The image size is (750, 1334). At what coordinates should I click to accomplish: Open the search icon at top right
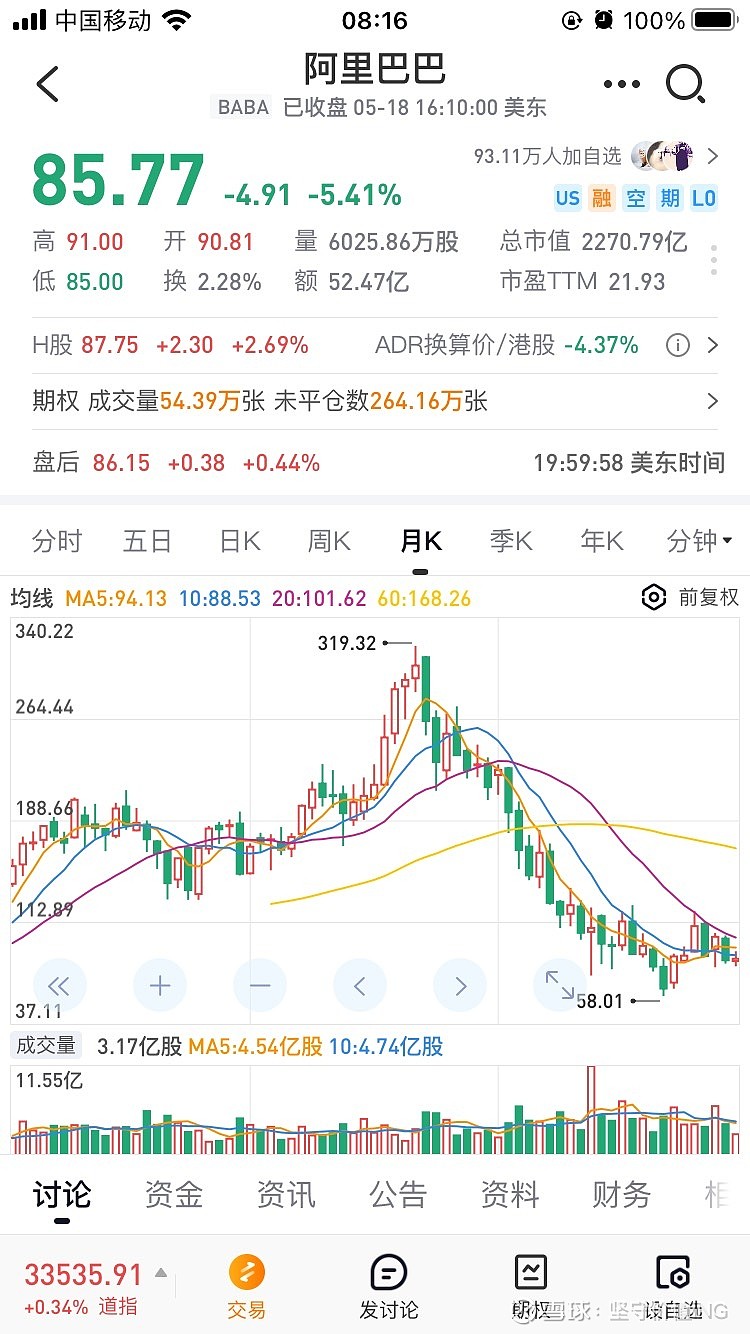tap(686, 84)
